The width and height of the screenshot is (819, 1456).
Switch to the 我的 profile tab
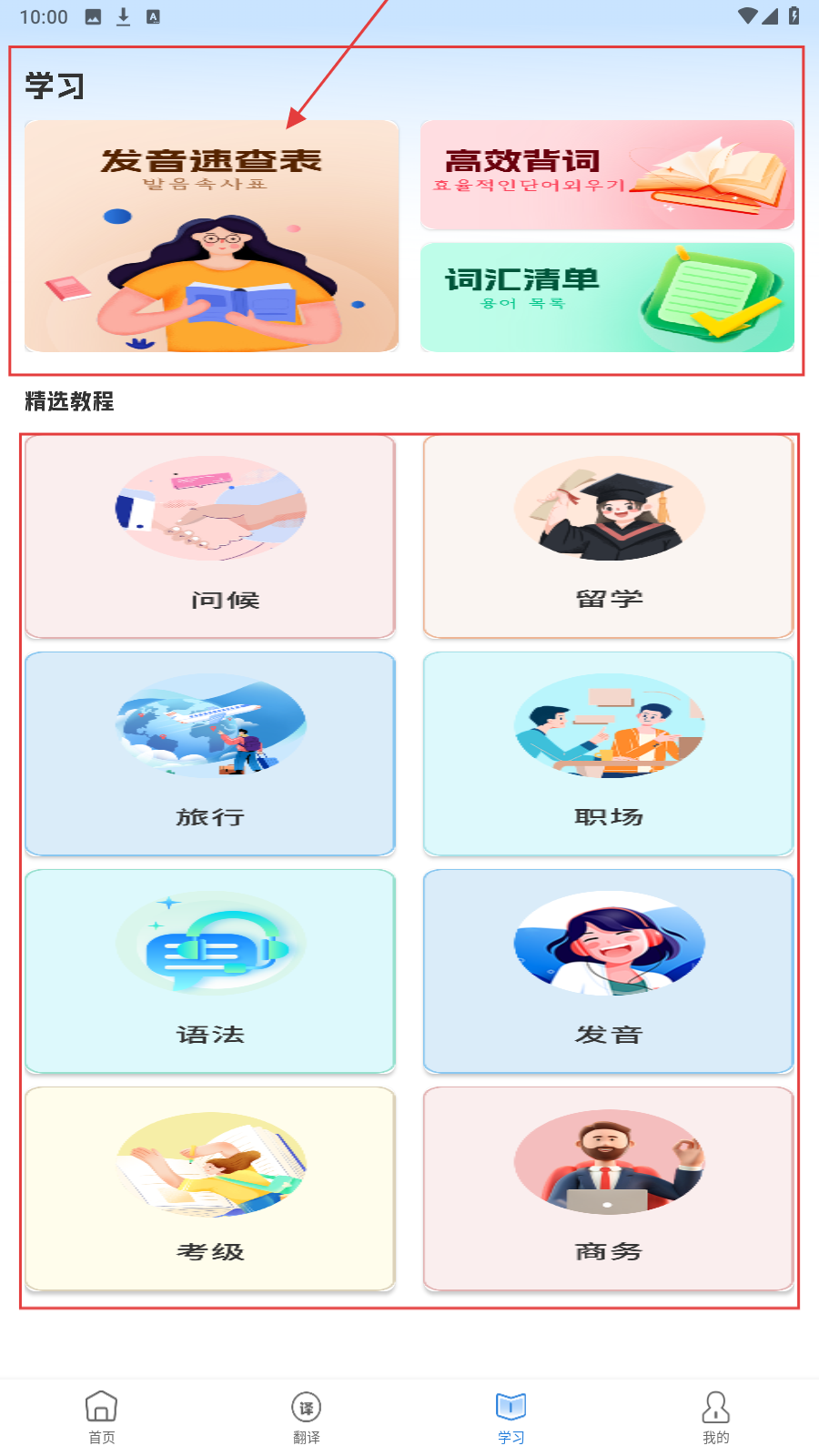[x=716, y=1417]
